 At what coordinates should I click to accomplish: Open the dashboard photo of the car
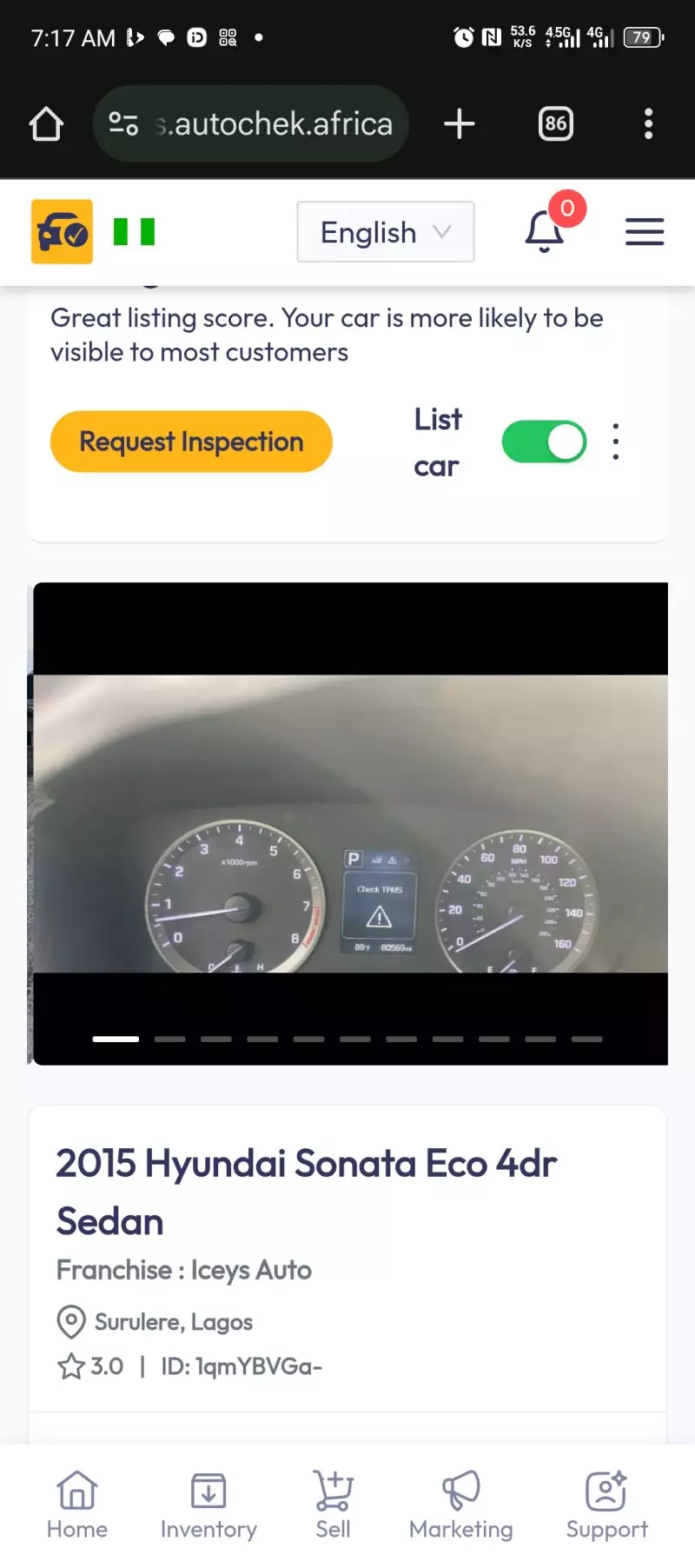(350, 822)
